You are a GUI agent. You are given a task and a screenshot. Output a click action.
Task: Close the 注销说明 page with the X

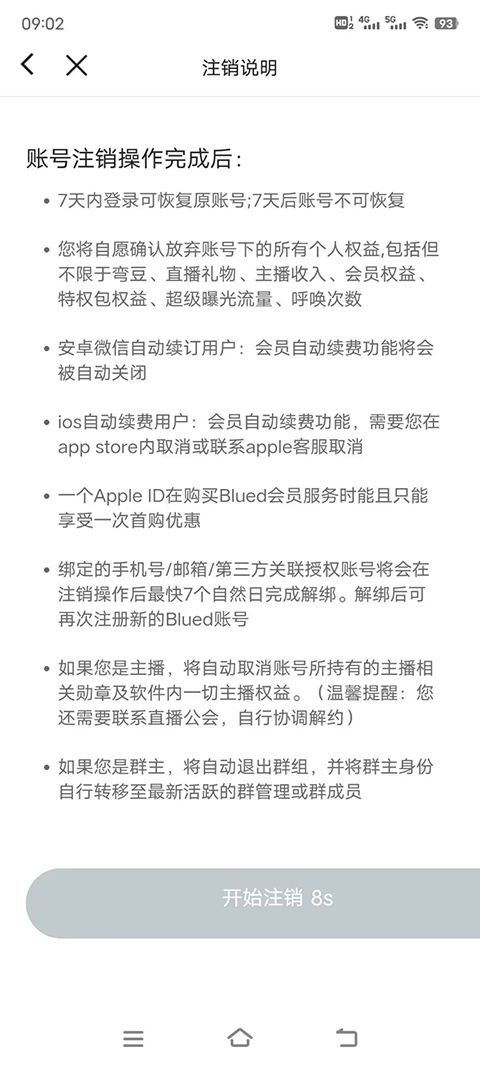coord(77,65)
